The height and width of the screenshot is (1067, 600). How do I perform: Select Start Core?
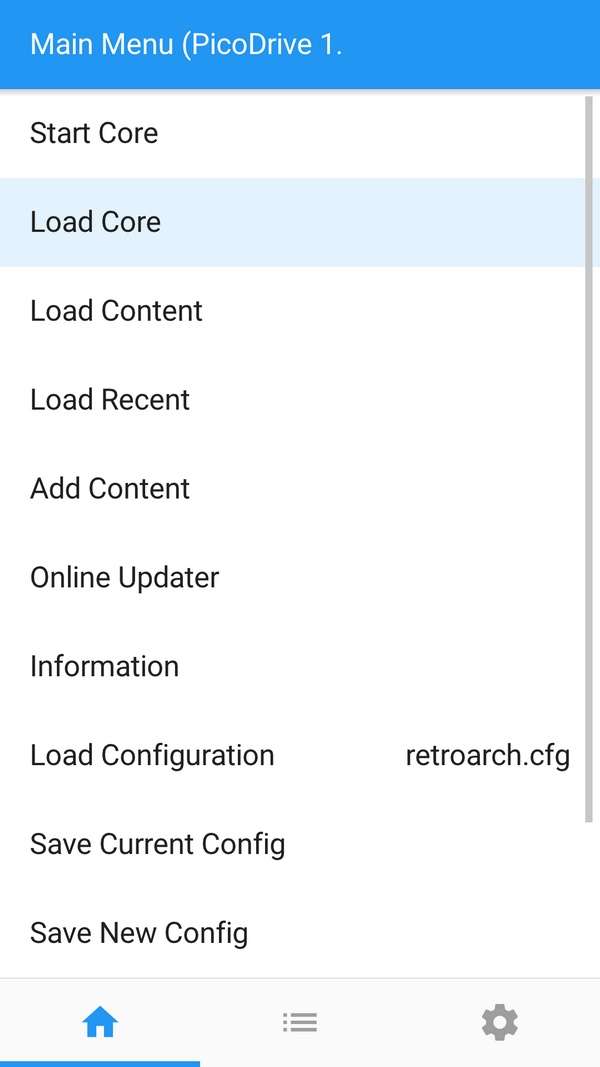[x=293, y=133]
